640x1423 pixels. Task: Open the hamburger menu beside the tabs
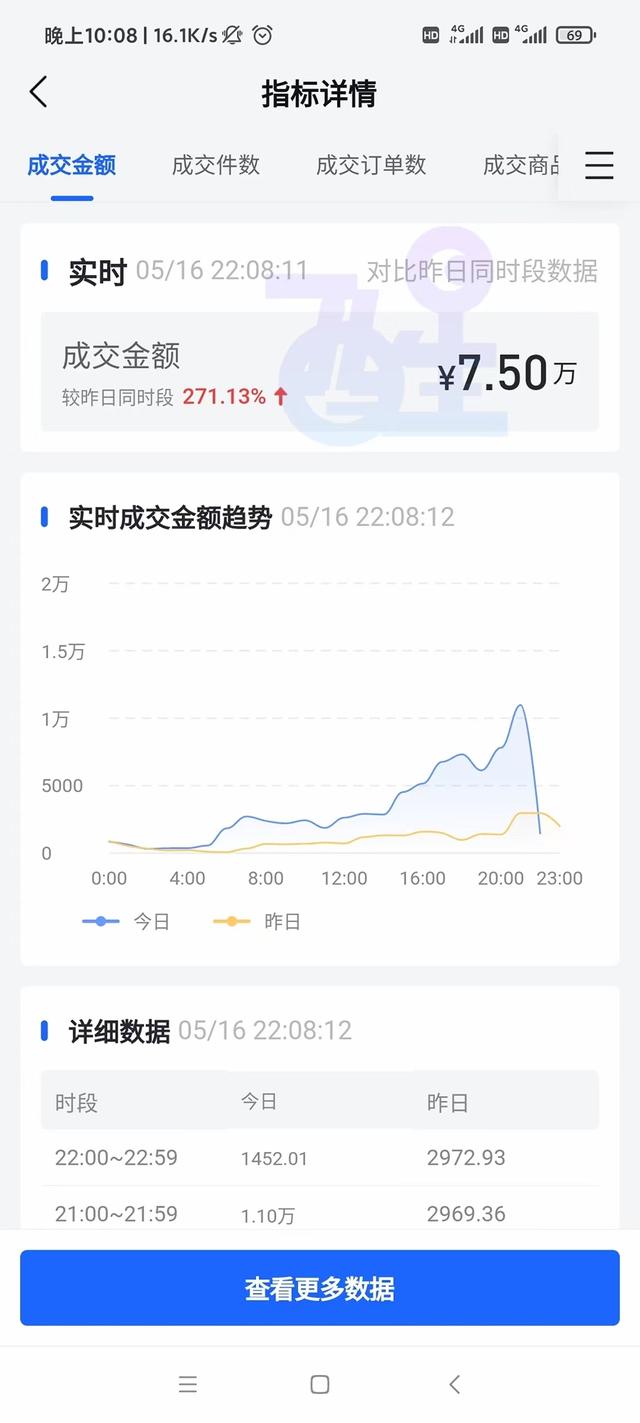pos(599,165)
